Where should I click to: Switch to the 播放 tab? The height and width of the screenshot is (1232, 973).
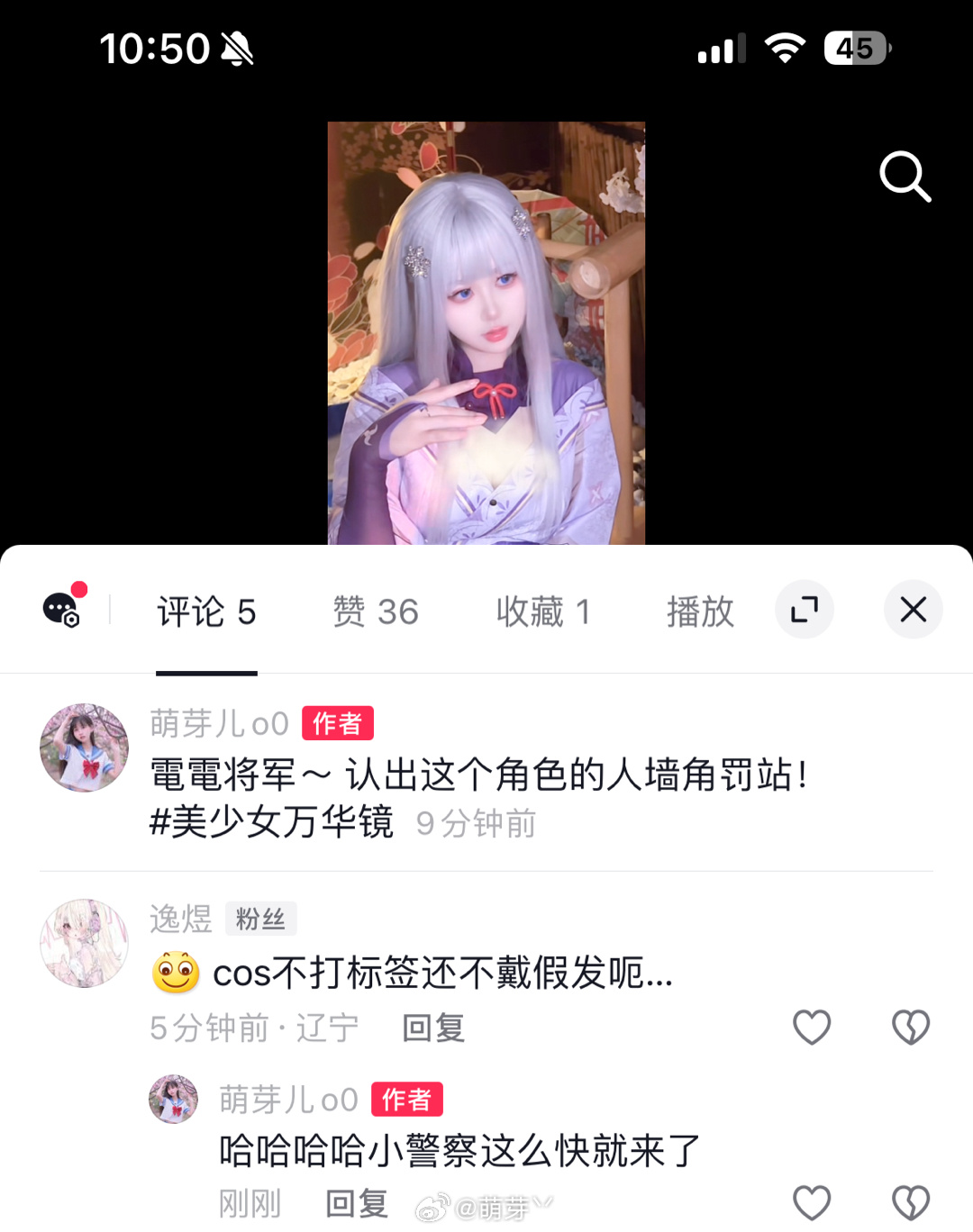[x=700, y=611]
